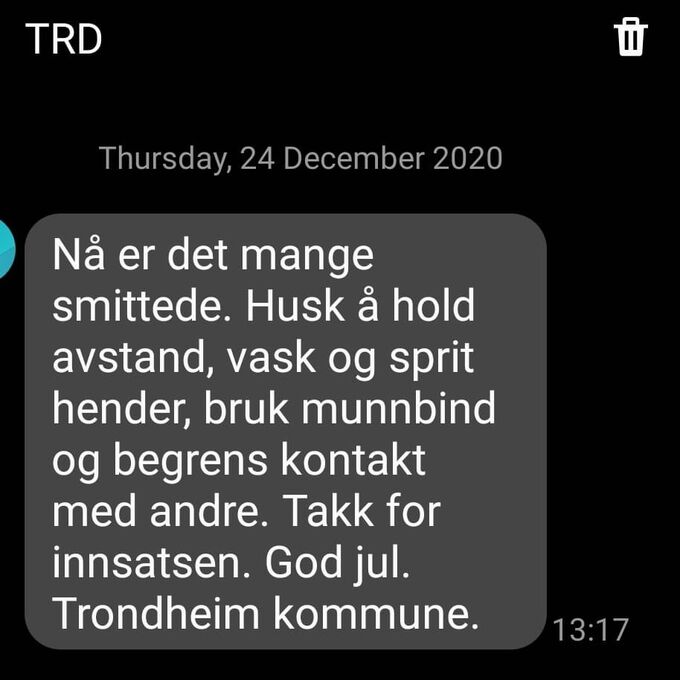Delete the conversation with the trash icon
This screenshot has width=680, height=680.
(631, 38)
